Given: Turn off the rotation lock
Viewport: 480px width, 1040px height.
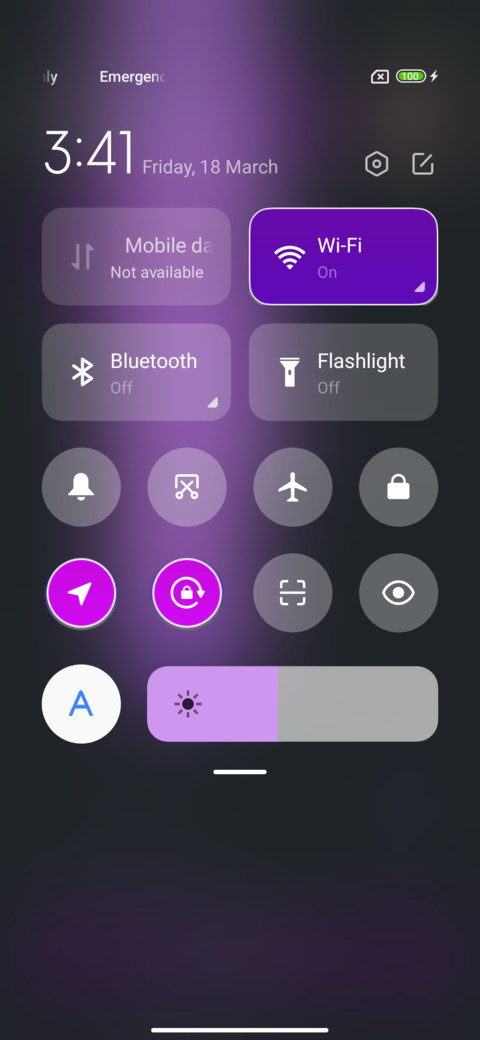Looking at the screenshot, I should (x=187, y=593).
